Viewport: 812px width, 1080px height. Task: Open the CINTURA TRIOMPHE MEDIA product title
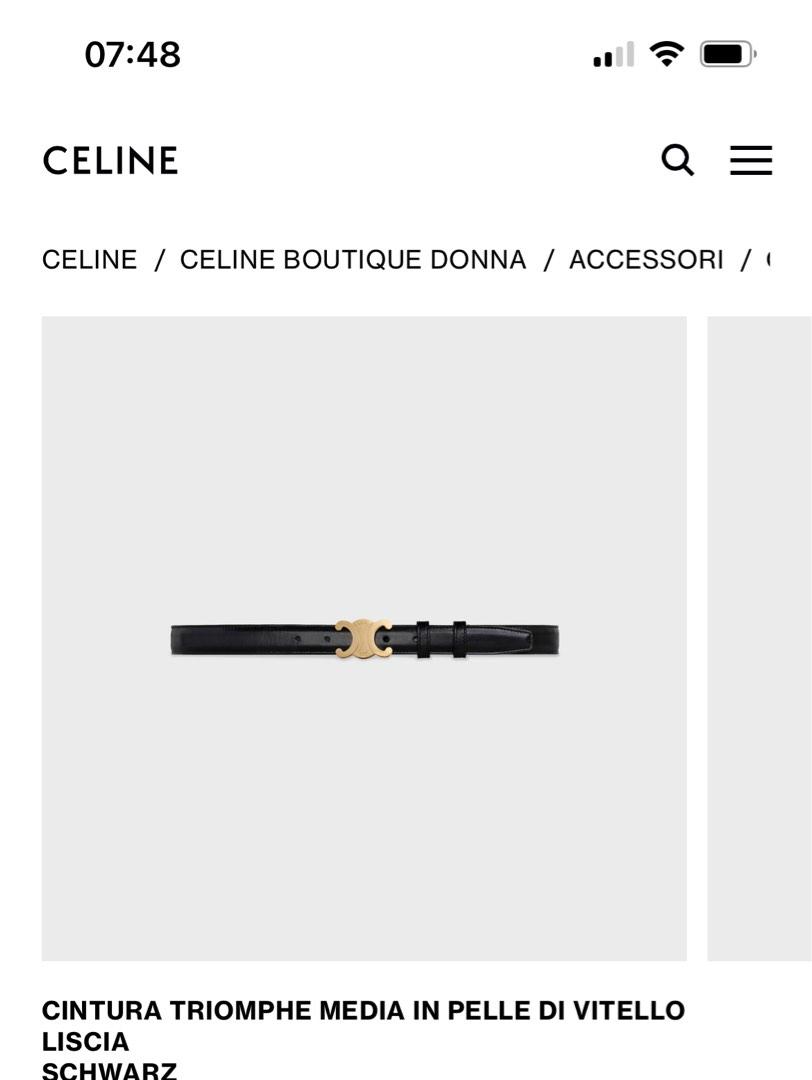361,1009
